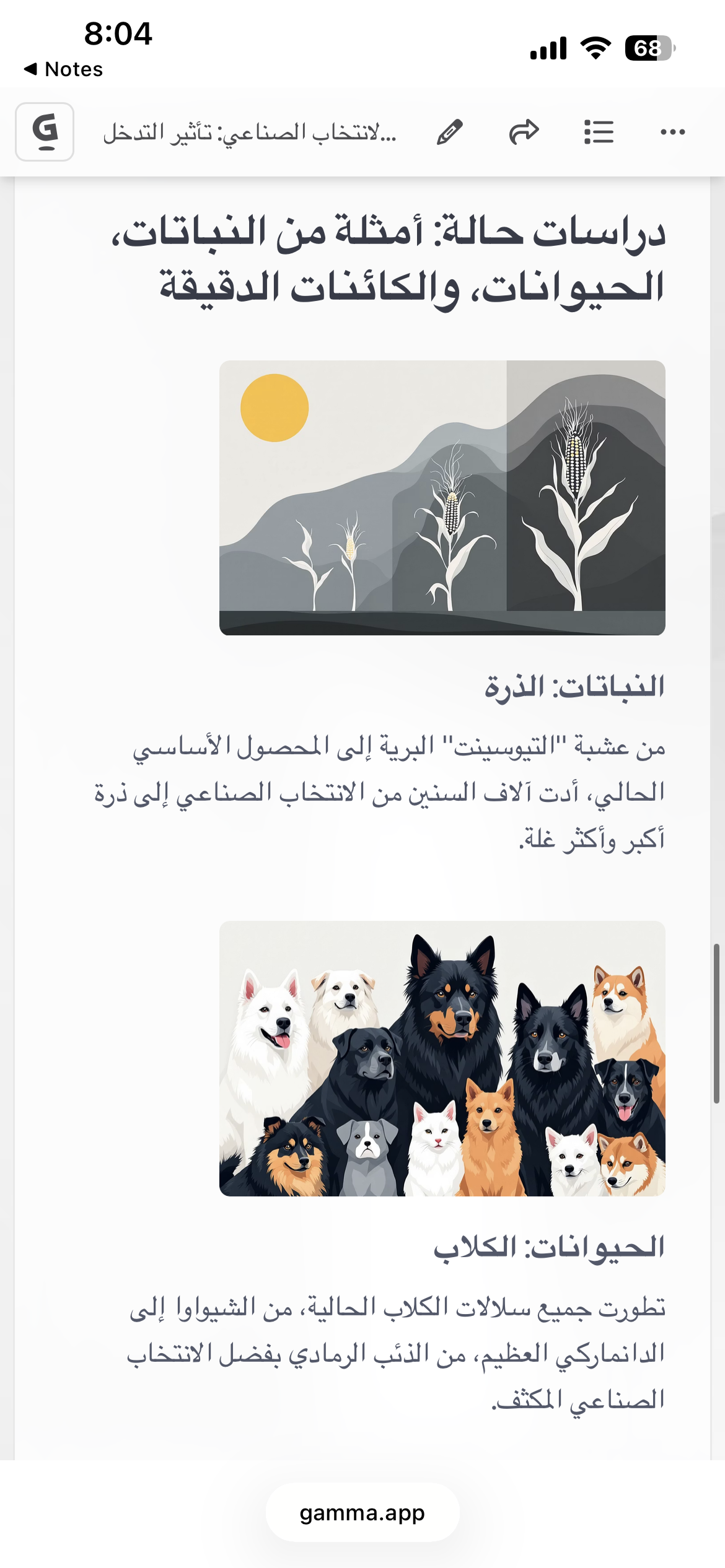725x1568 pixels.
Task: Edit the presentation with the pencil icon
Action: [x=450, y=132]
